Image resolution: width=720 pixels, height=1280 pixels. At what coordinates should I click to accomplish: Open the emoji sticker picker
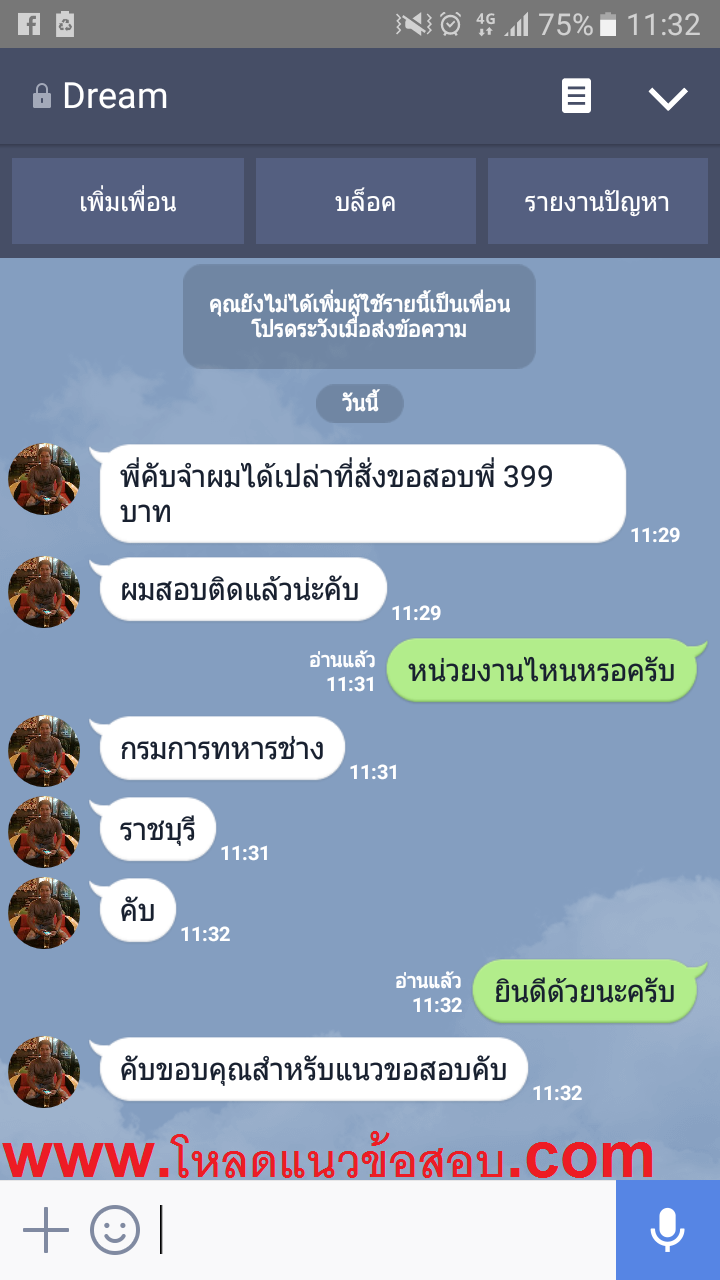(115, 1230)
